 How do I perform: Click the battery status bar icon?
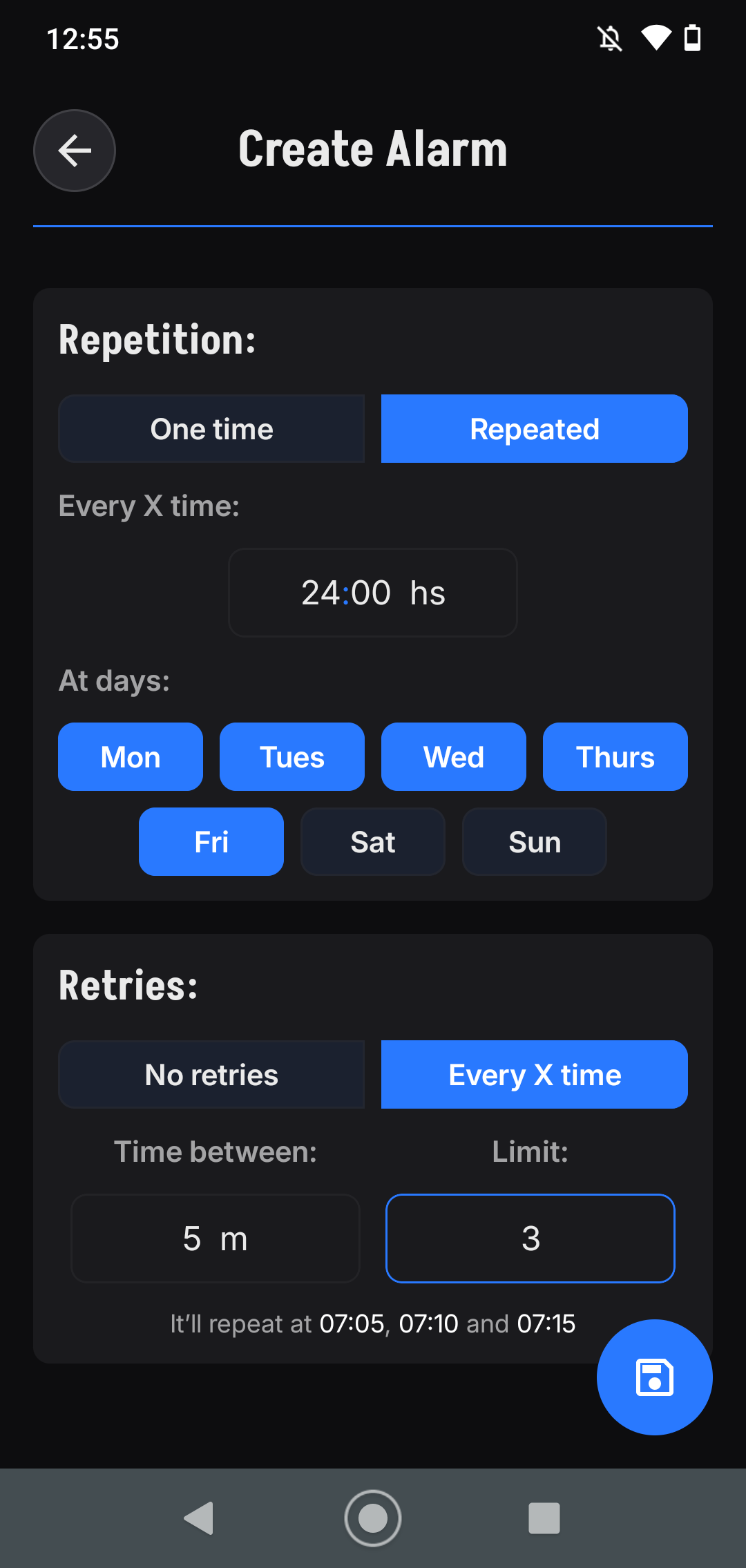pos(692,39)
